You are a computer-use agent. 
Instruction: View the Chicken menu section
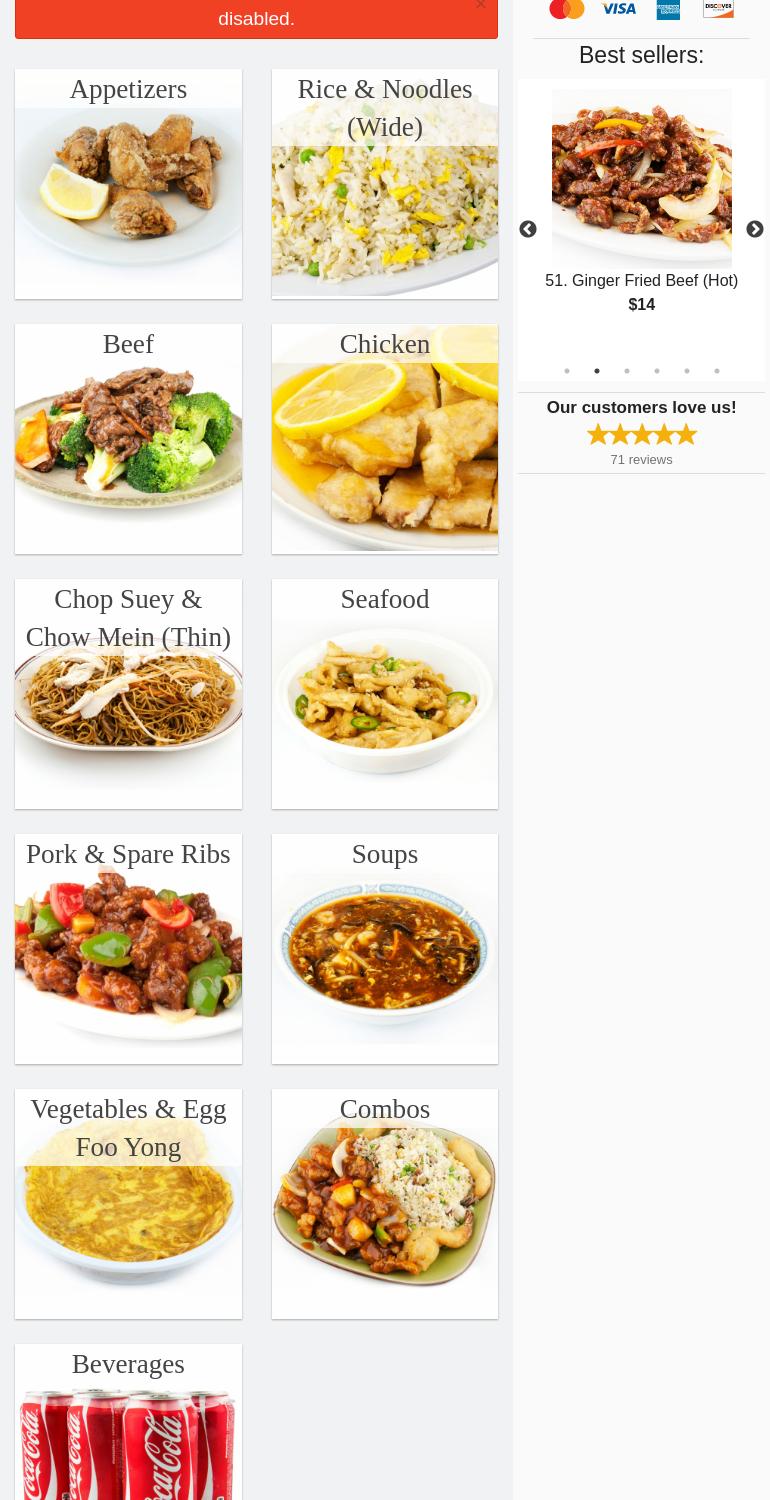pyautogui.click(x=384, y=439)
